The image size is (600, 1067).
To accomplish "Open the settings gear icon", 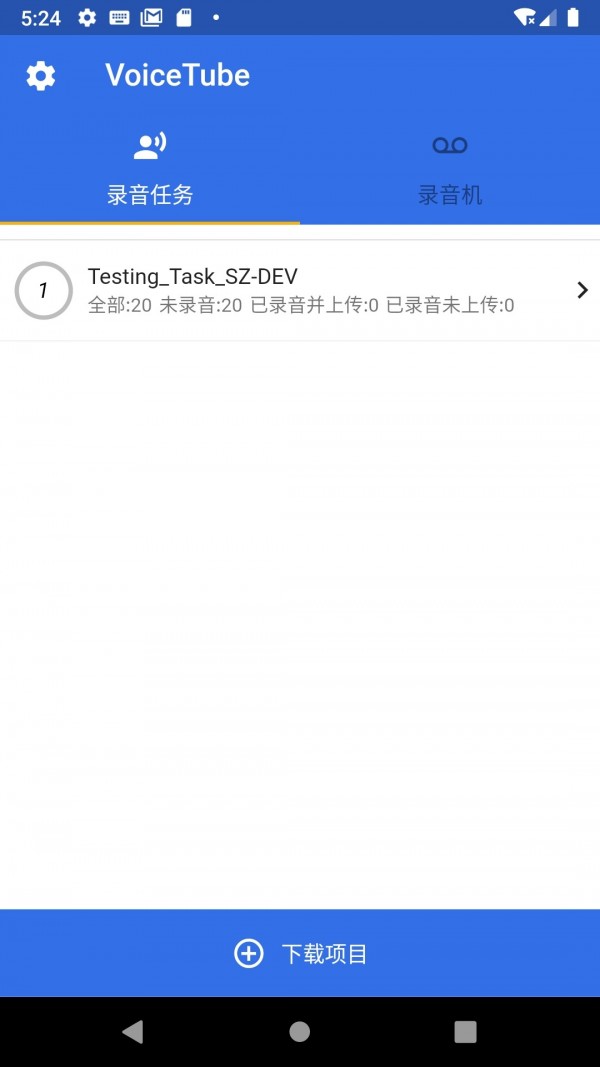I will coord(41,76).
